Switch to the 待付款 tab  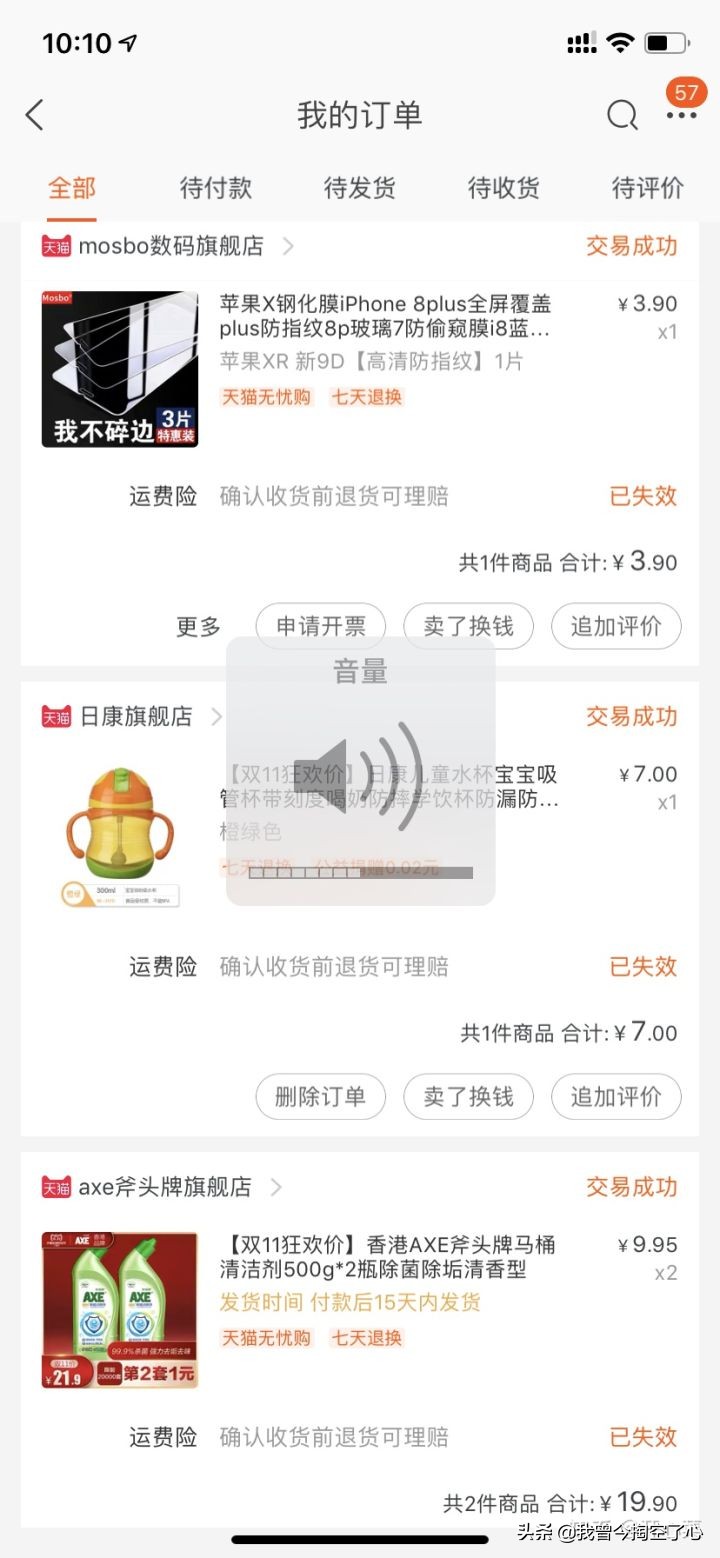coord(215,187)
